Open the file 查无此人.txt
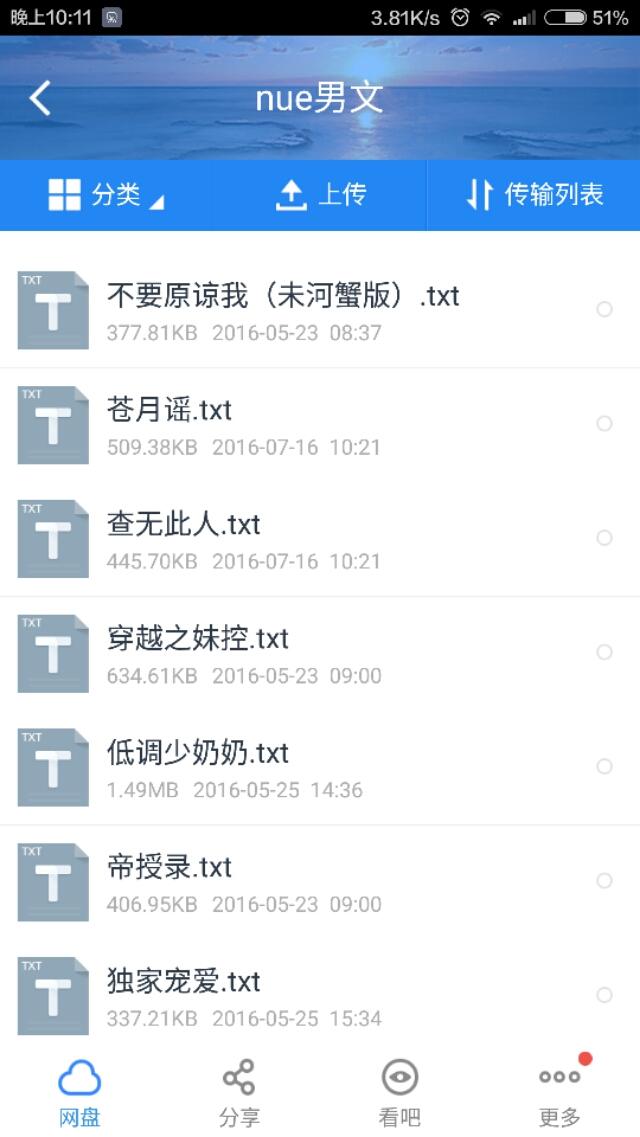 click(320, 539)
